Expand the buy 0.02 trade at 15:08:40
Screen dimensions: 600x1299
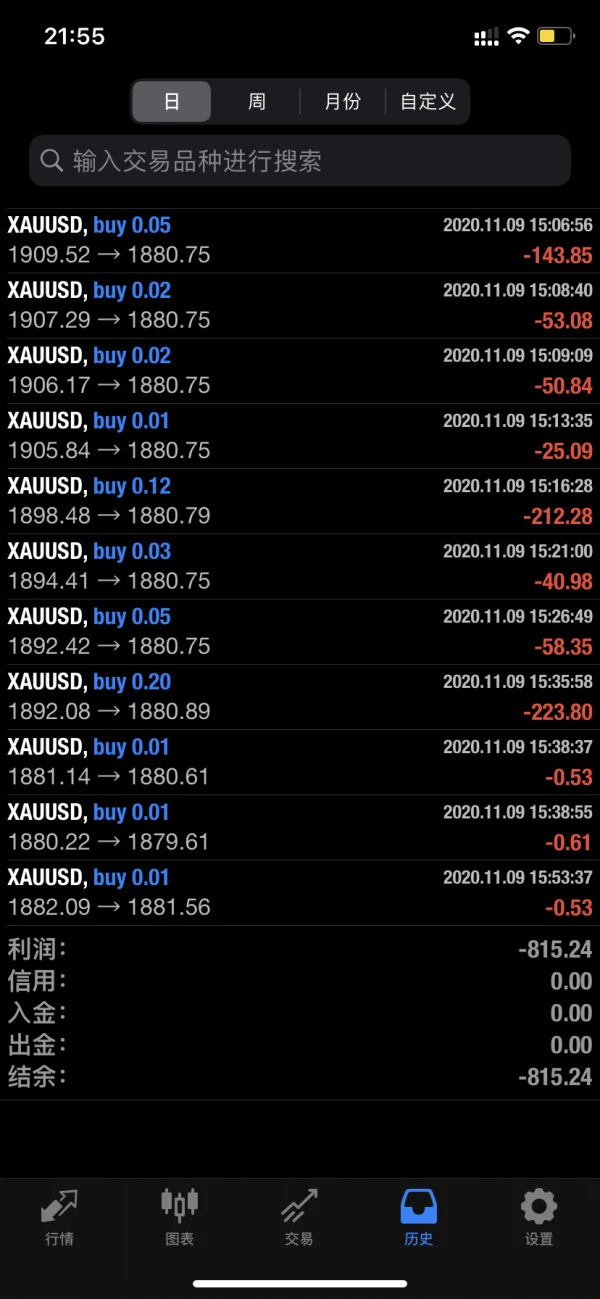pyautogui.click(x=300, y=305)
